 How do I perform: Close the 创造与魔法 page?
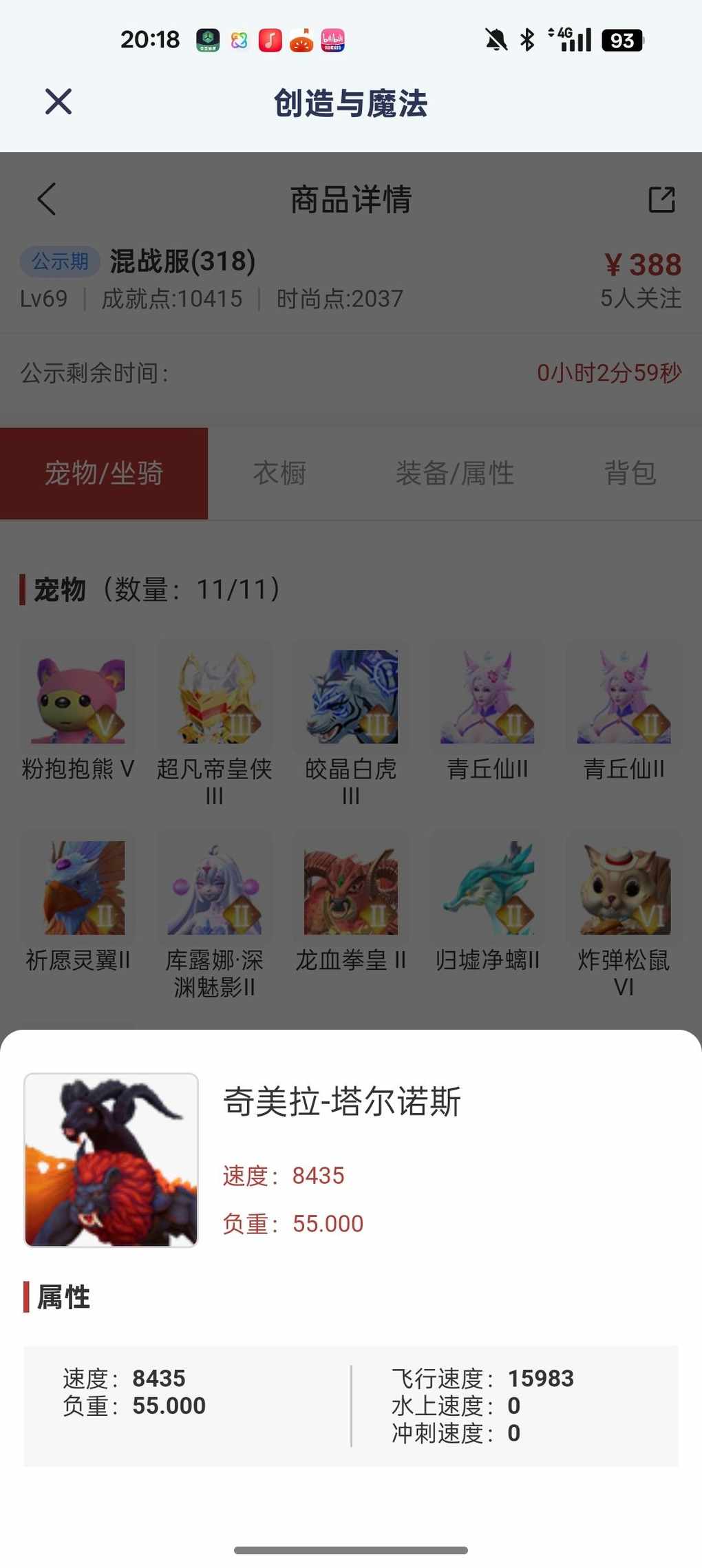[58, 102]
